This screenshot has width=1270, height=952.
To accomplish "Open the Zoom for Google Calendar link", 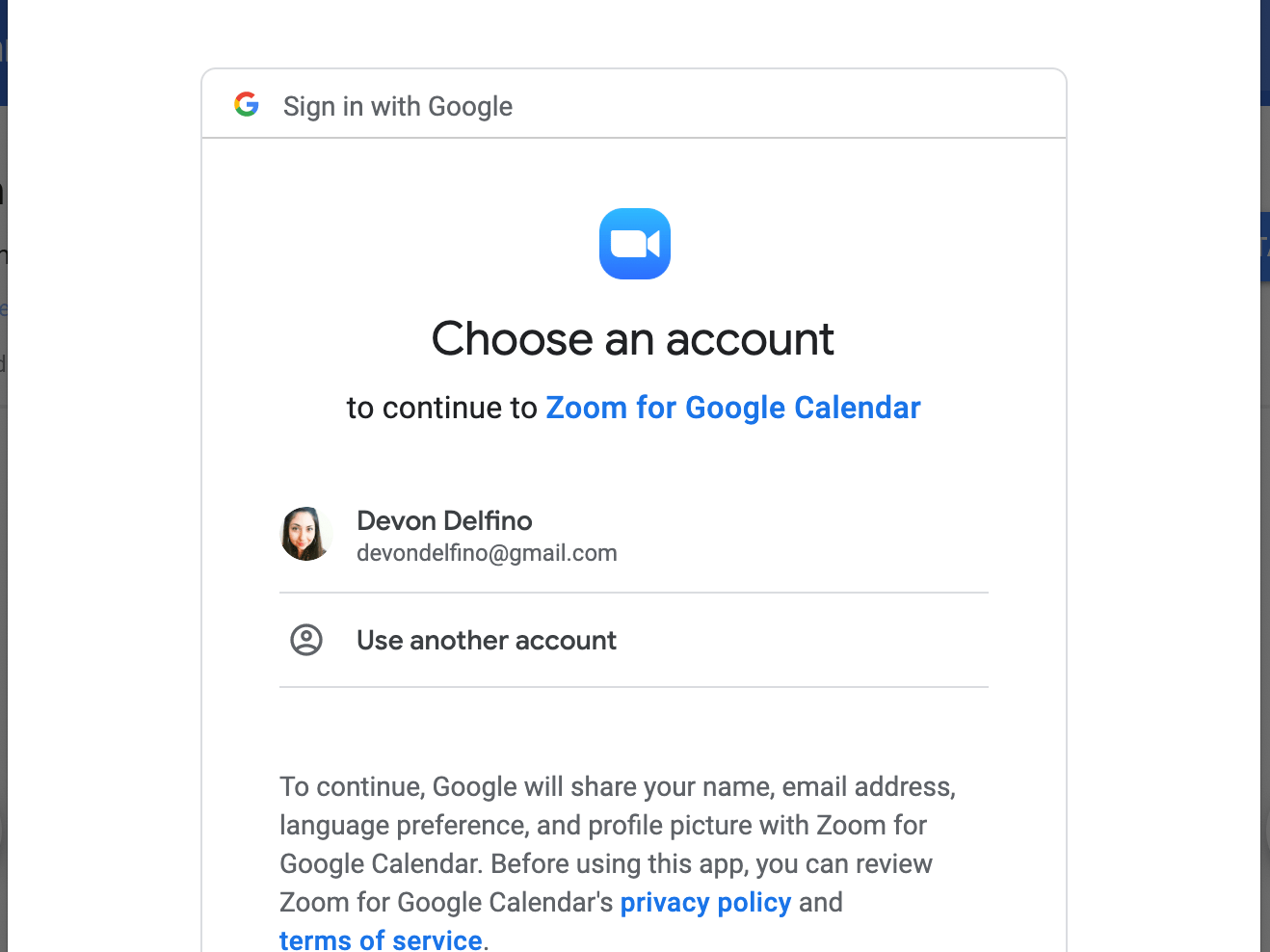I will coord(732,408).
